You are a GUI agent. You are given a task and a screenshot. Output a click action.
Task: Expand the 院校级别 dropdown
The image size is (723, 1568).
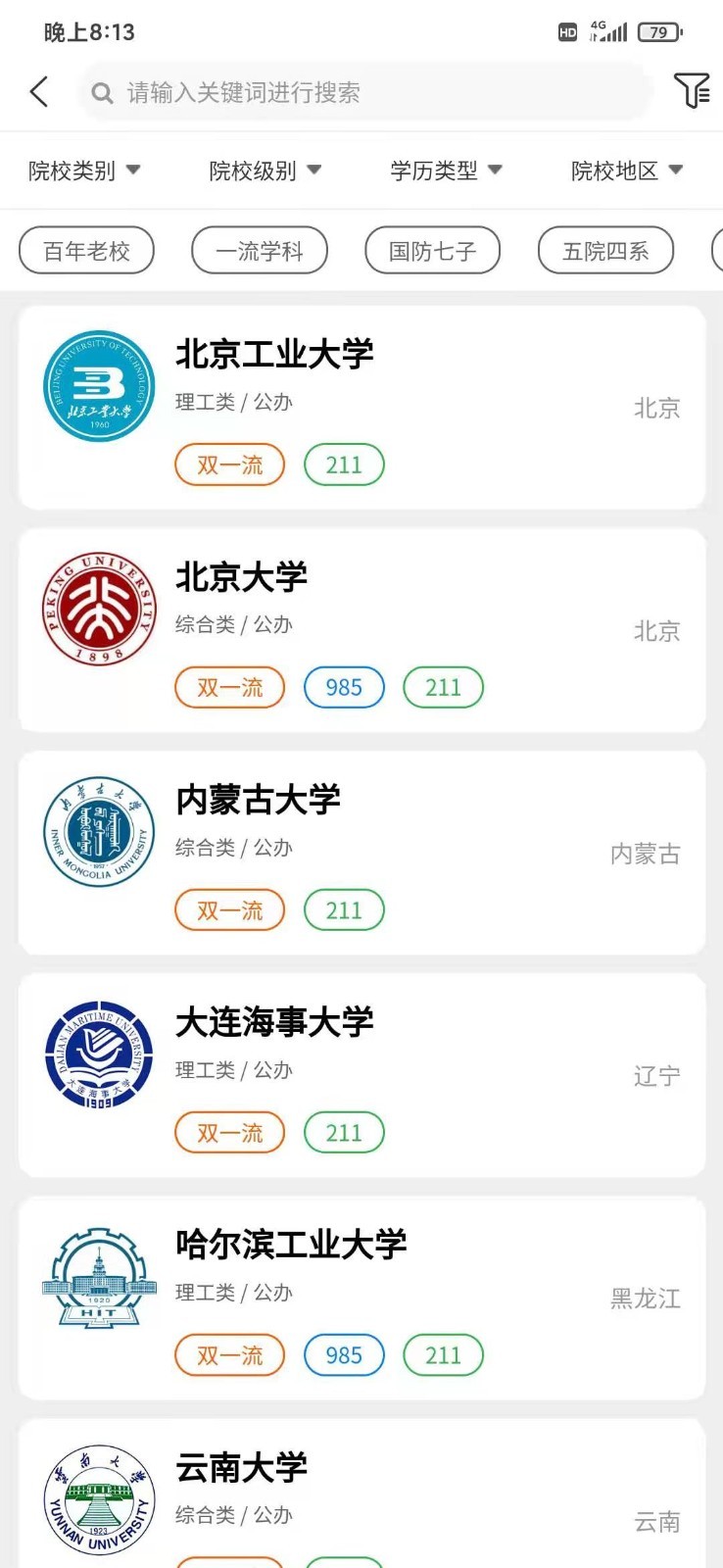[265, 171]
